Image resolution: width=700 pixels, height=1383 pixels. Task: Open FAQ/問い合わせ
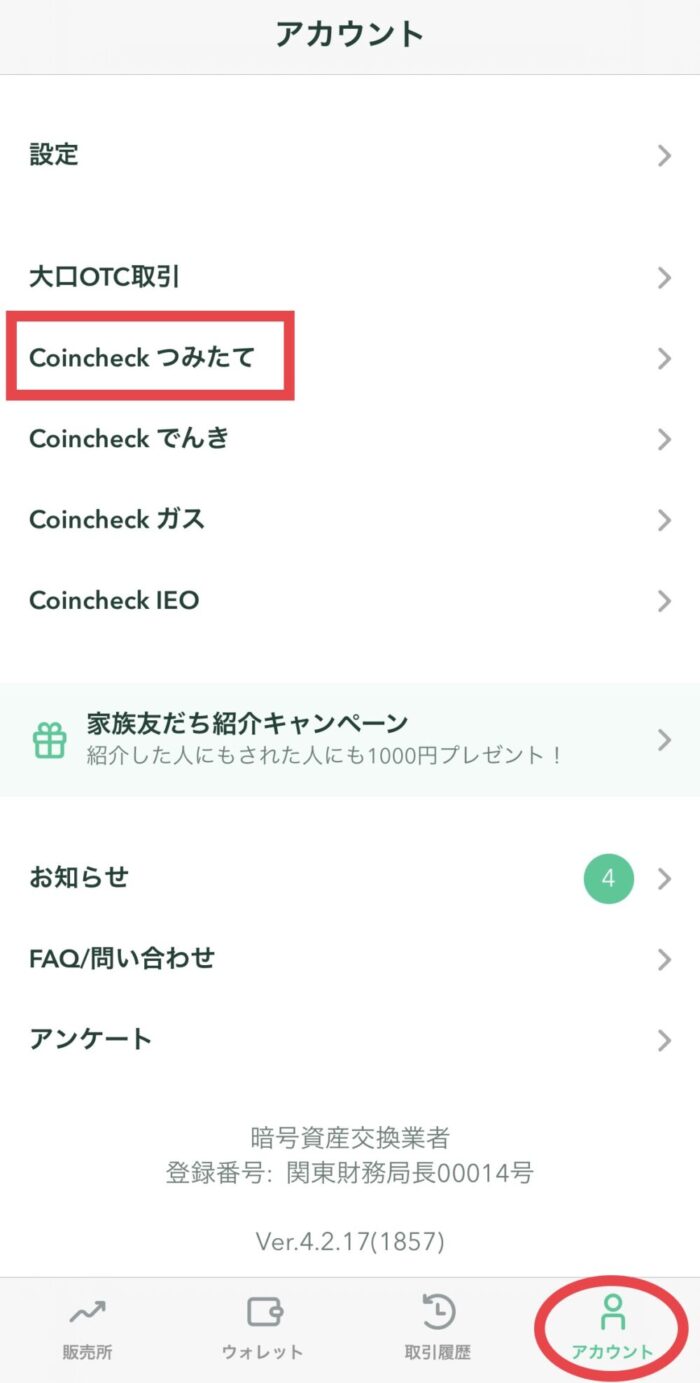pyautogui.click(x=350, y=960)
